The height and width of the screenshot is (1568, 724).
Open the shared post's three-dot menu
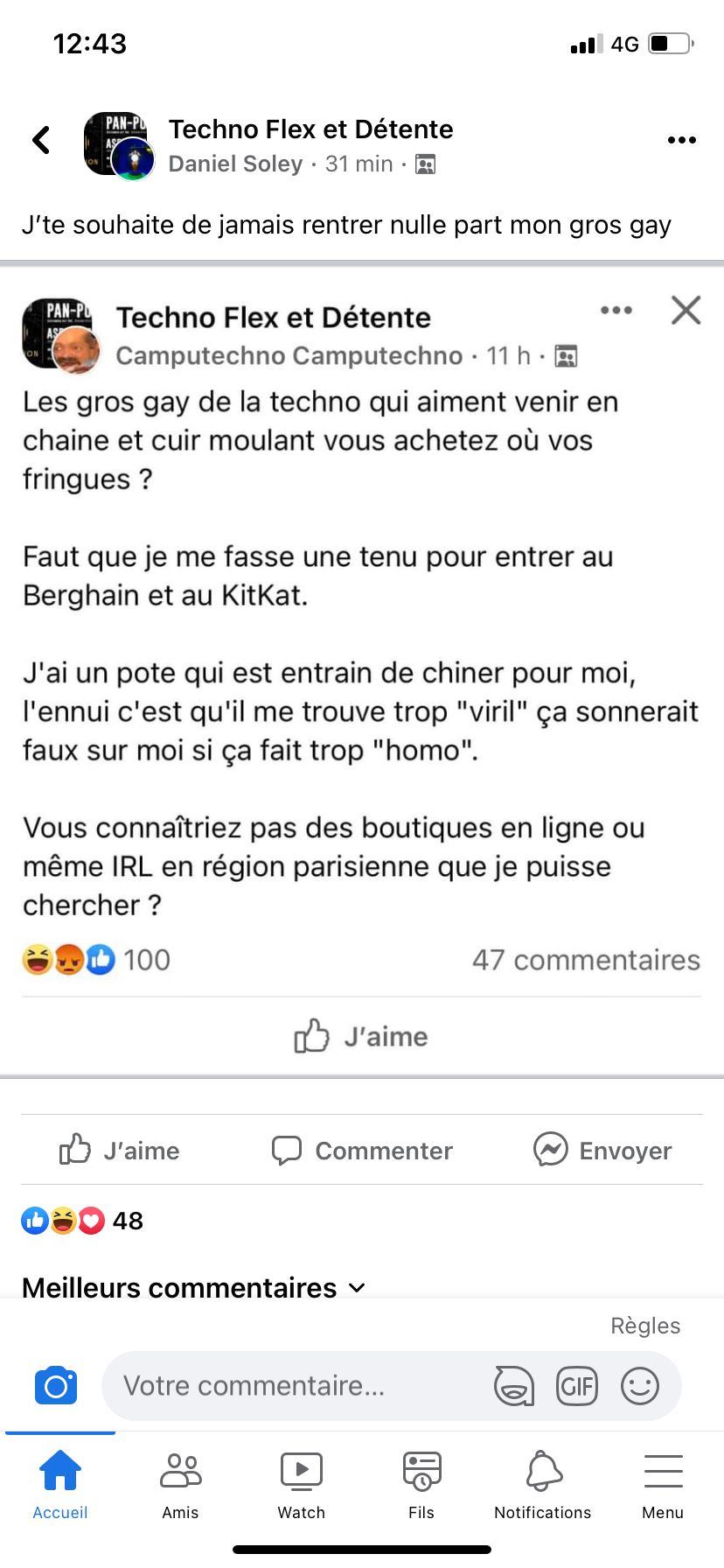[616, 310]
